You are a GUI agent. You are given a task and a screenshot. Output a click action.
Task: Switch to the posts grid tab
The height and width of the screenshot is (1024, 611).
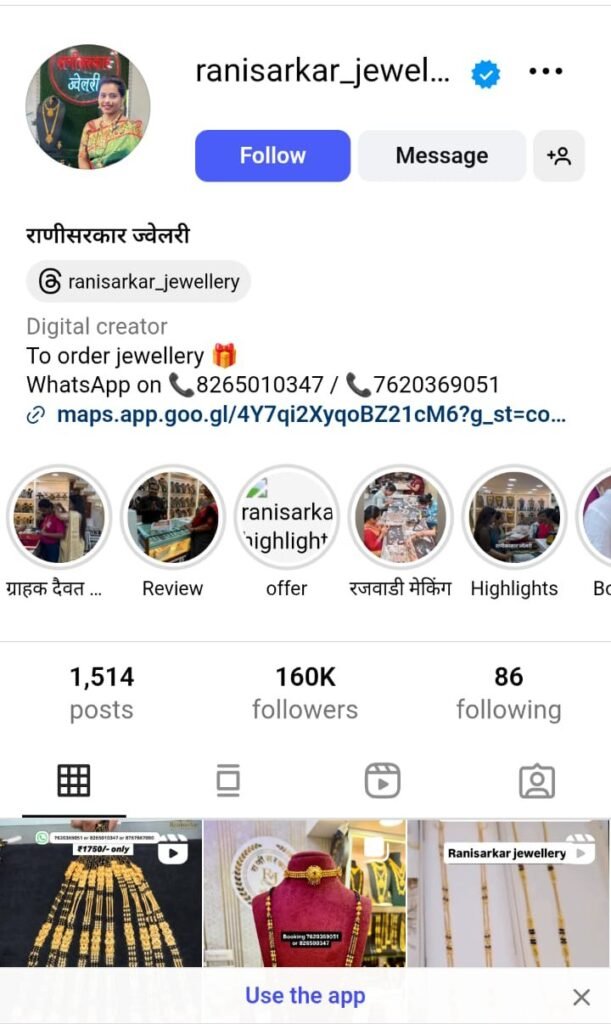click(74, 780)
